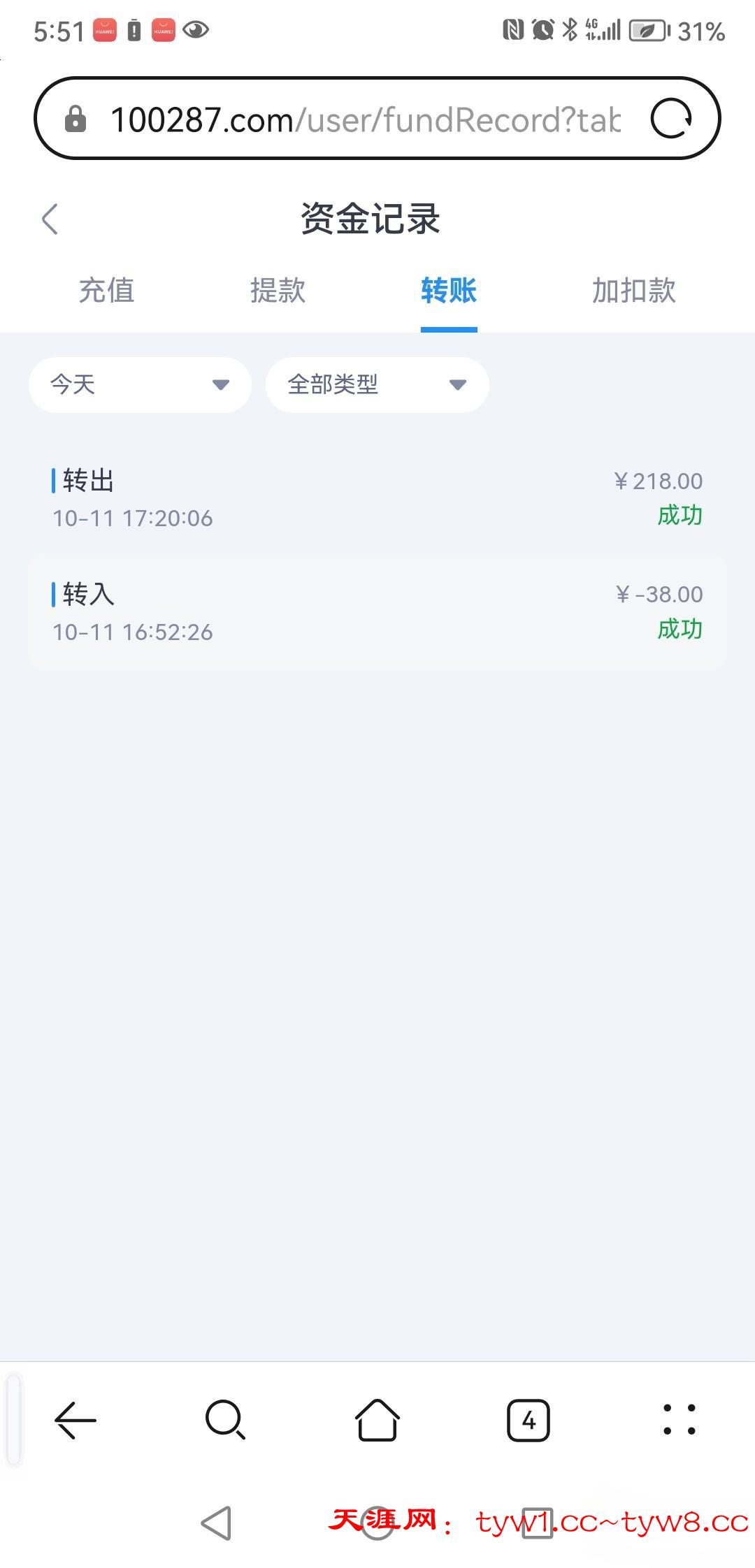Expand the 今天 date filter dropdown
Viewport: 755px width, 1568px height.
[140, 384]
